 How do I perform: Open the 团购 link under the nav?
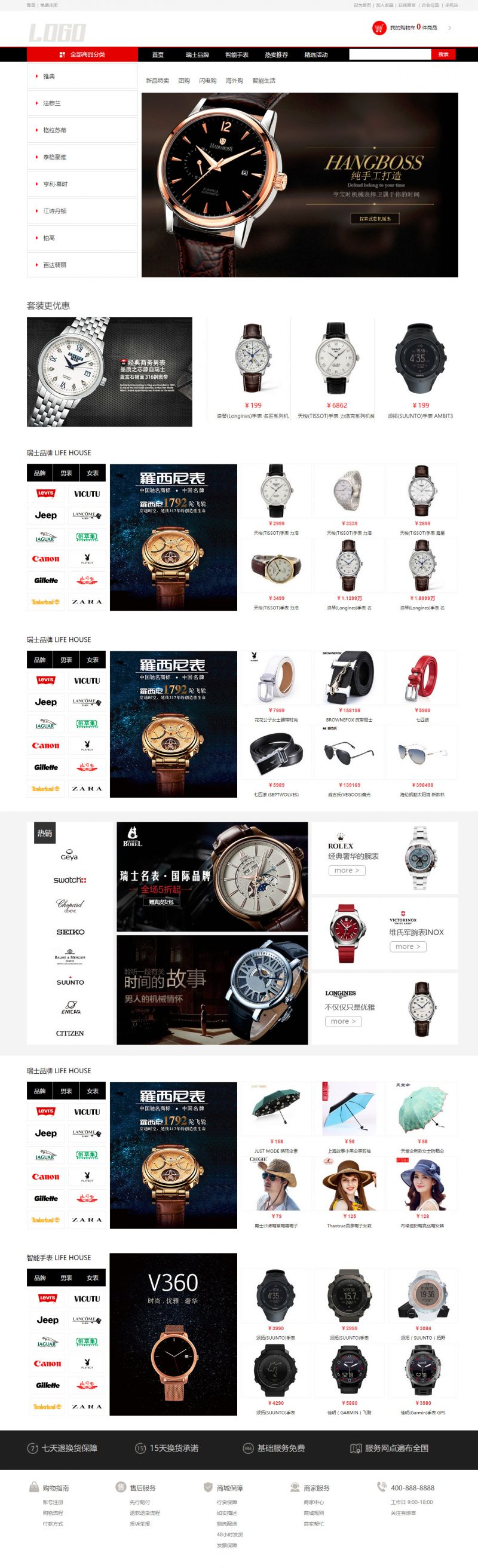[x=184, y=80]
